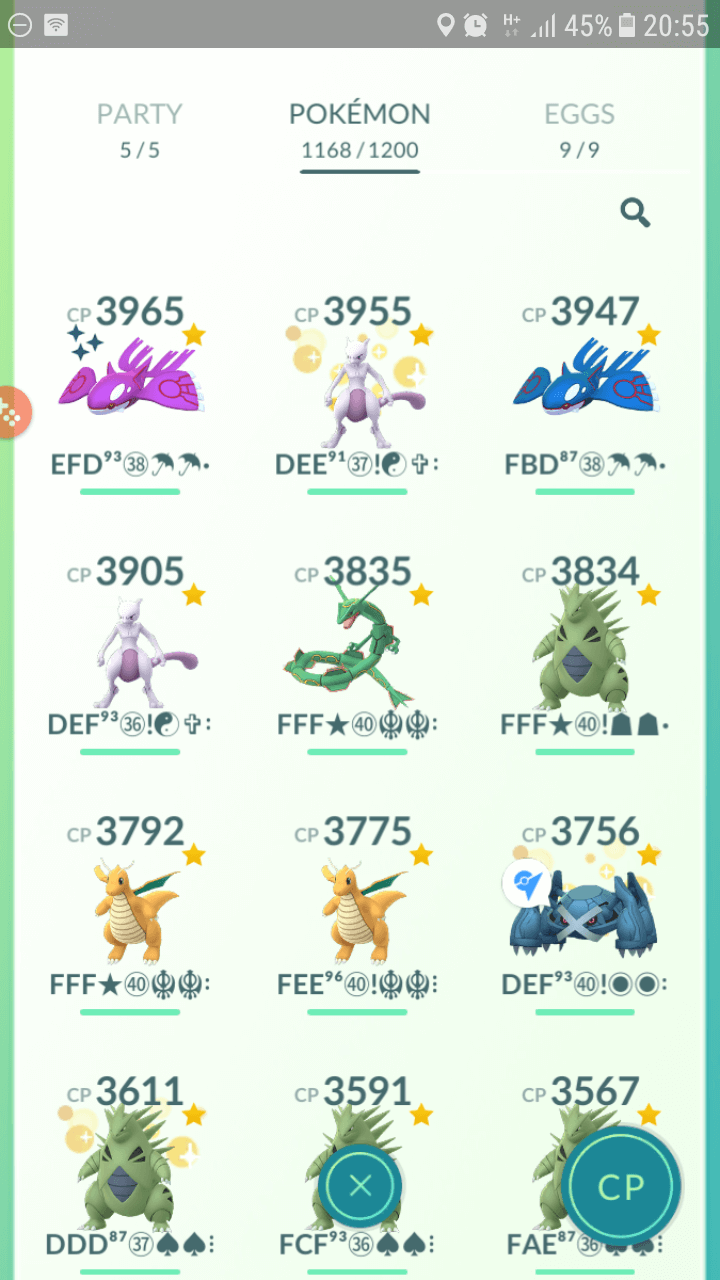The image size is (720, 1280).
Task: Open the Metagross with CP 3756
Action: coord(586,910)
